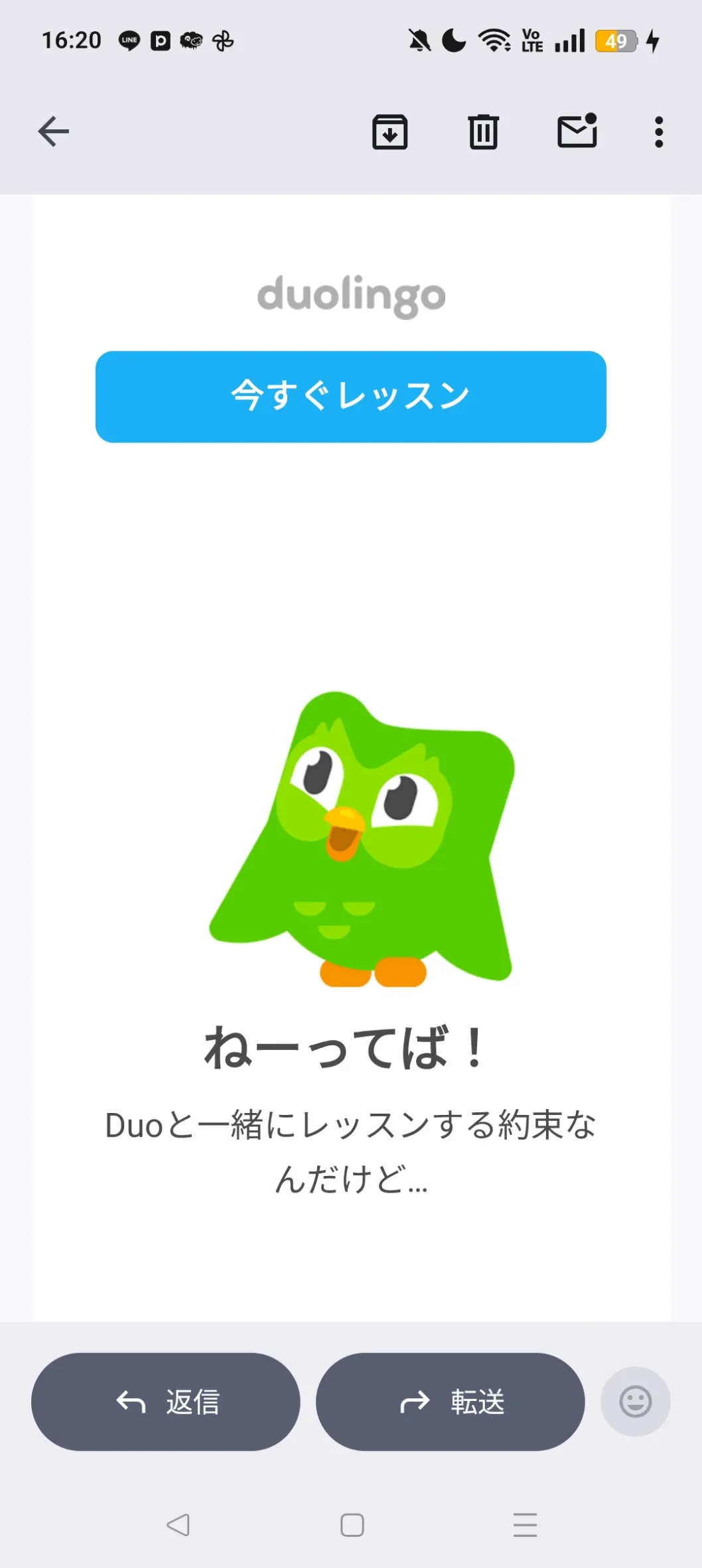This screenshot has width=702, height=1568.
Task: Reply with the 返信 button
Action: [x=166, y=1402]
